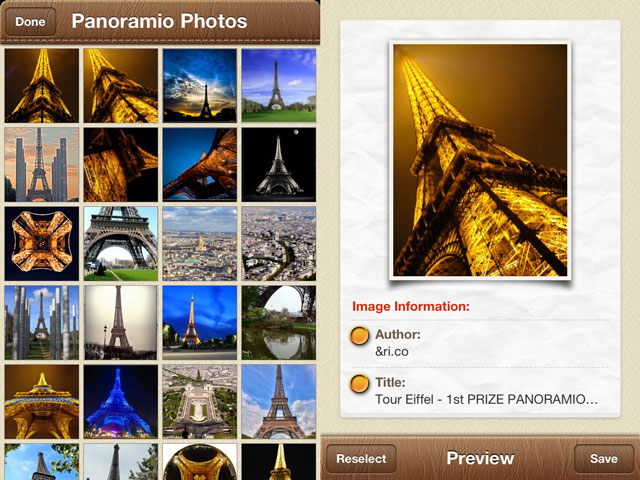This screenshot has width=640, height=480.
Task: Open the large preview image
Action: pyautogui.click(x=480, y=160)
